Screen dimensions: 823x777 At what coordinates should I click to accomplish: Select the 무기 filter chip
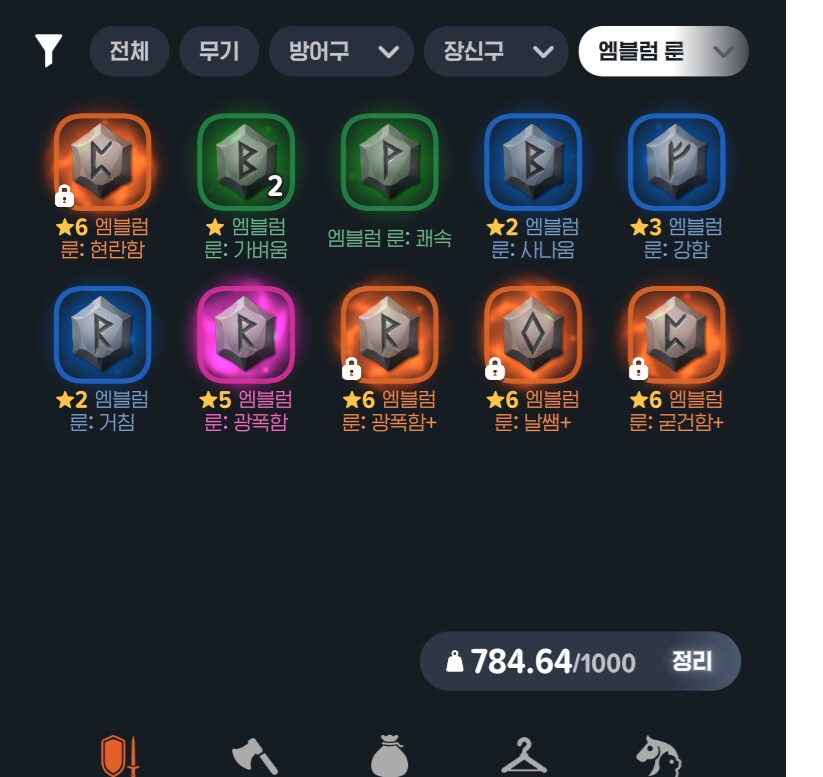click(219, 51)
